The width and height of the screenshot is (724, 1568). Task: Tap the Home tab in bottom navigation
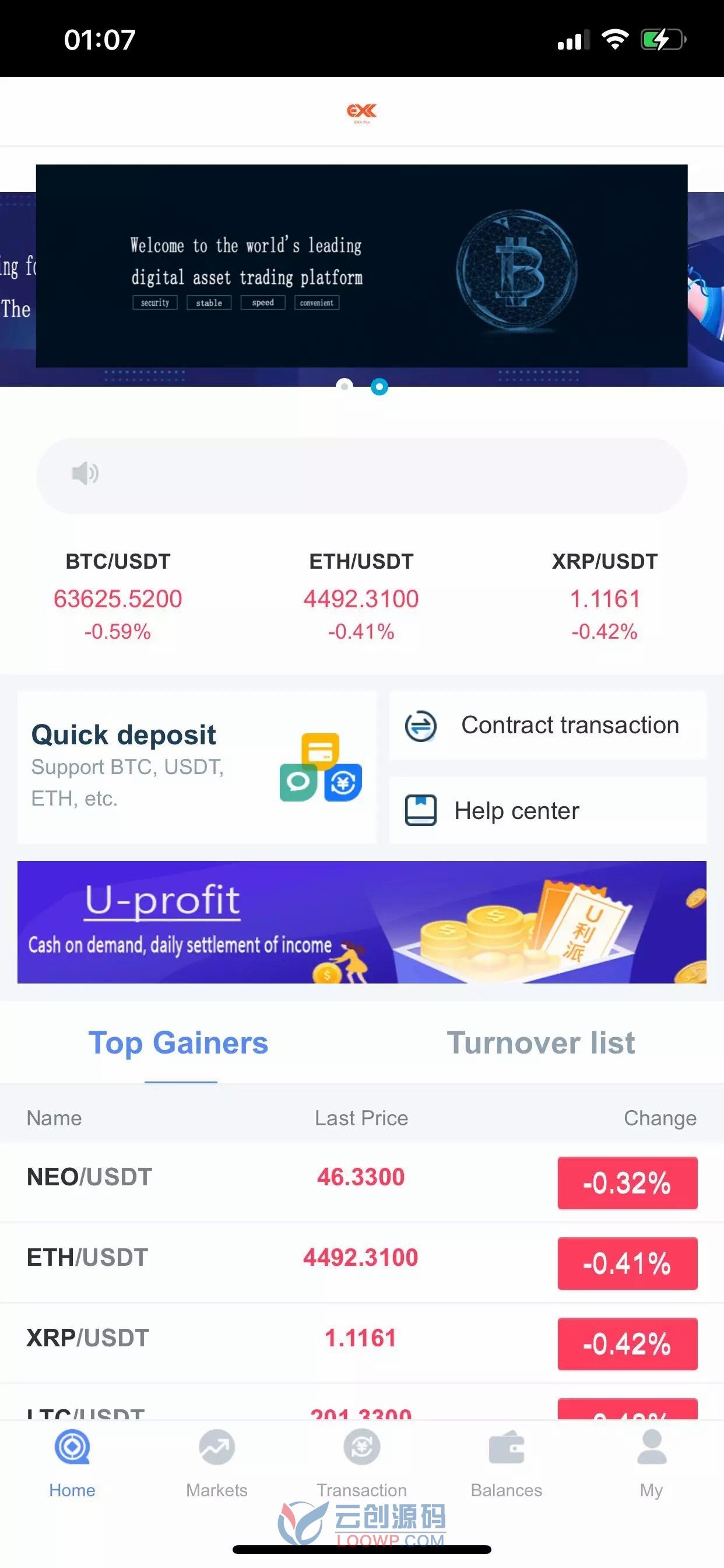(72, 1464)
